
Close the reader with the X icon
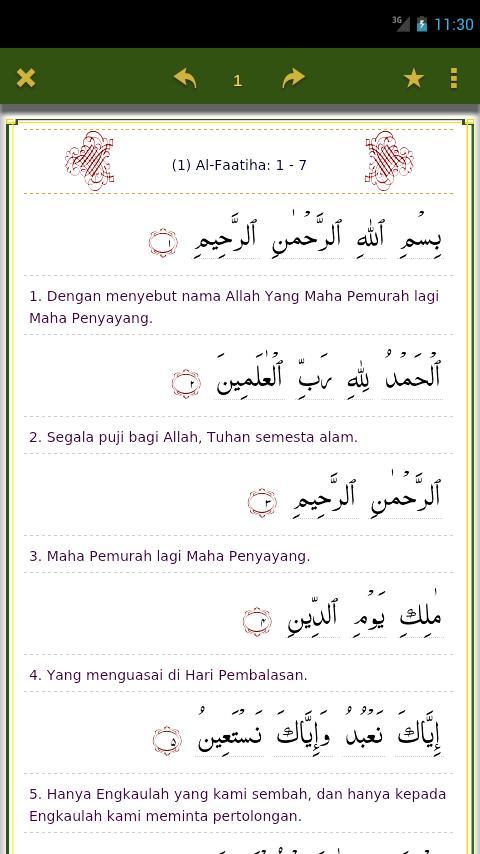(x=26, y=78)
